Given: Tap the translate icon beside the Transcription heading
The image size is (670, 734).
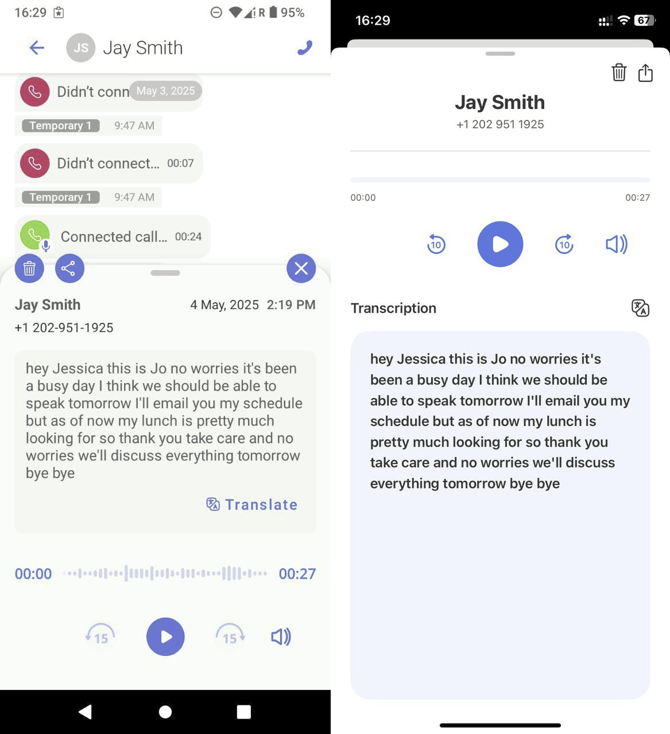Looking at the screenshot, I should click(x=640, y=308).
